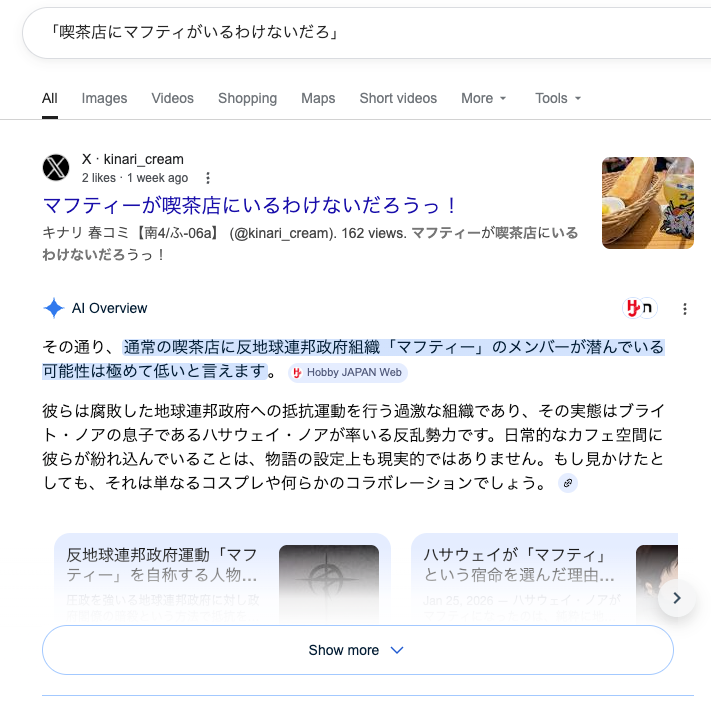
Task: Open the AI Overview source icons
Action: coord(640,309)
